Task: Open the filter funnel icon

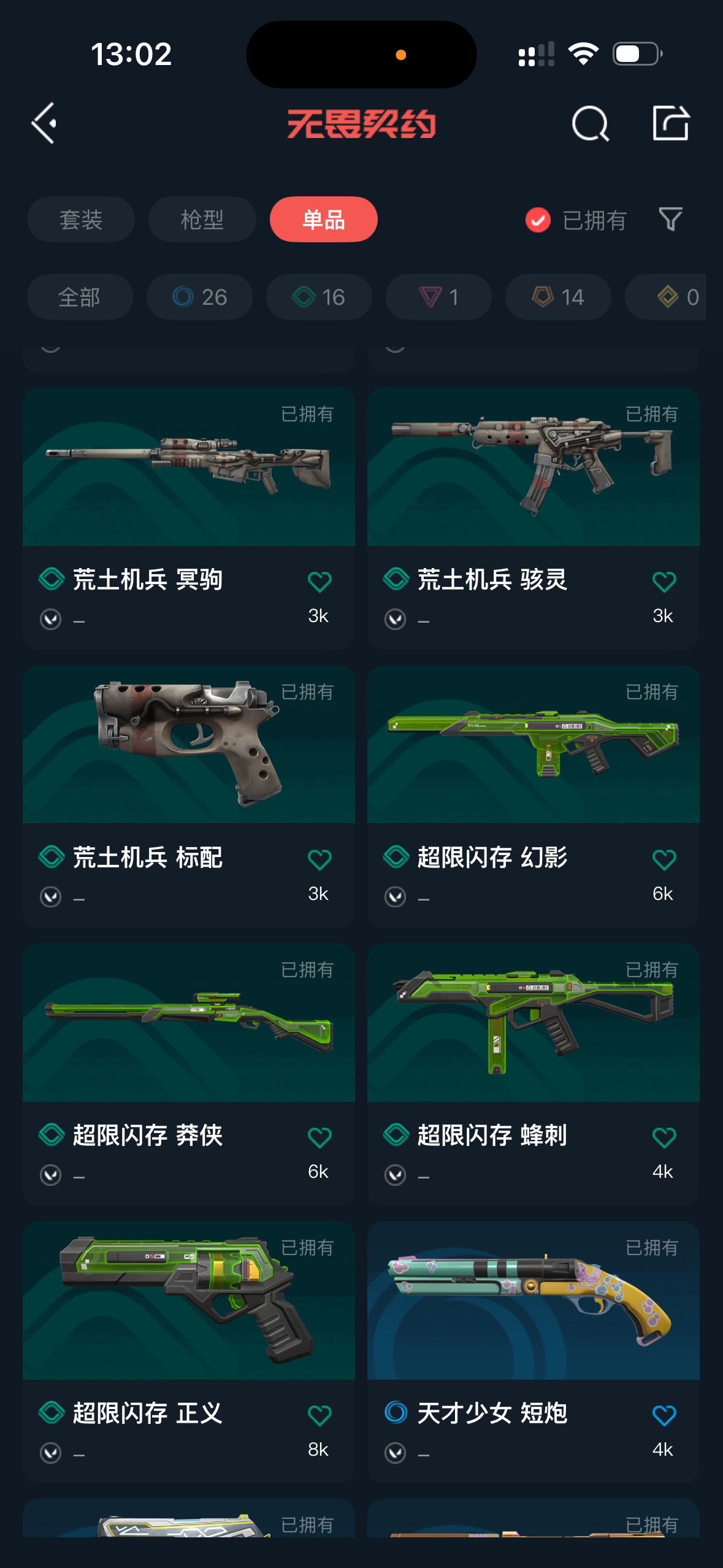Action: point(670,219)
